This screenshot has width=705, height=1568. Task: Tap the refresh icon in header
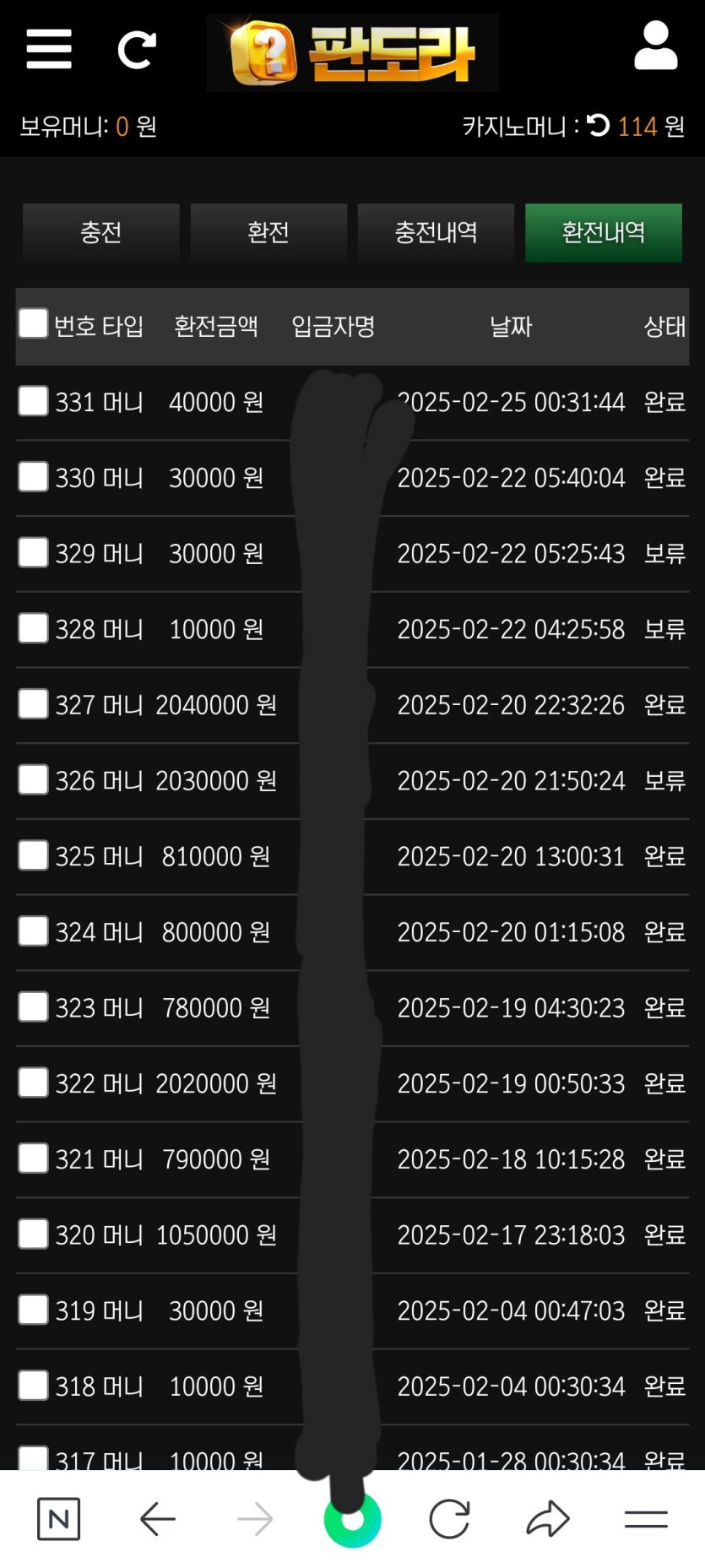[x=137, y=50]
